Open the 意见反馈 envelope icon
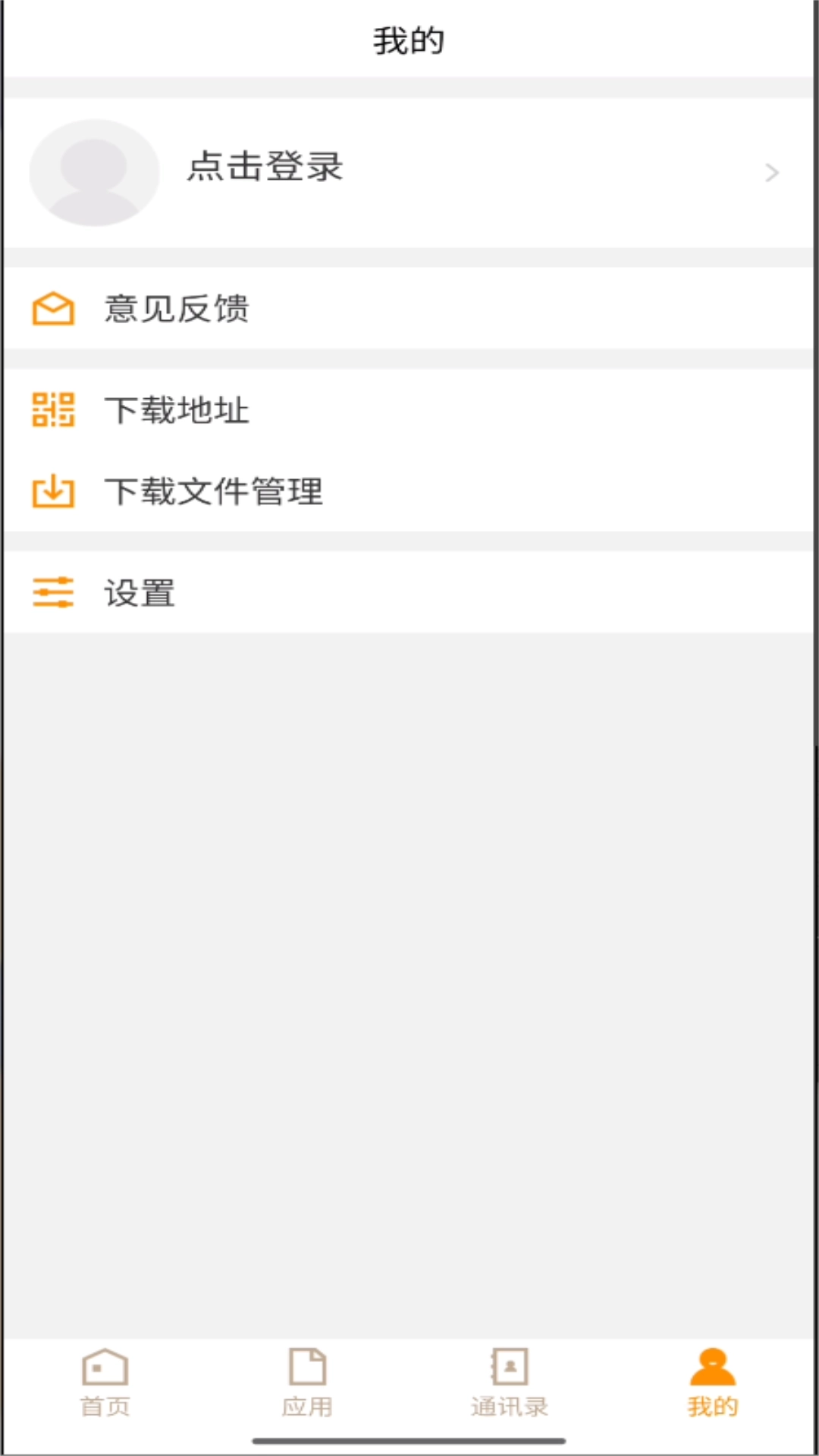Screen dimensions: 819x1456 point(53,308)
